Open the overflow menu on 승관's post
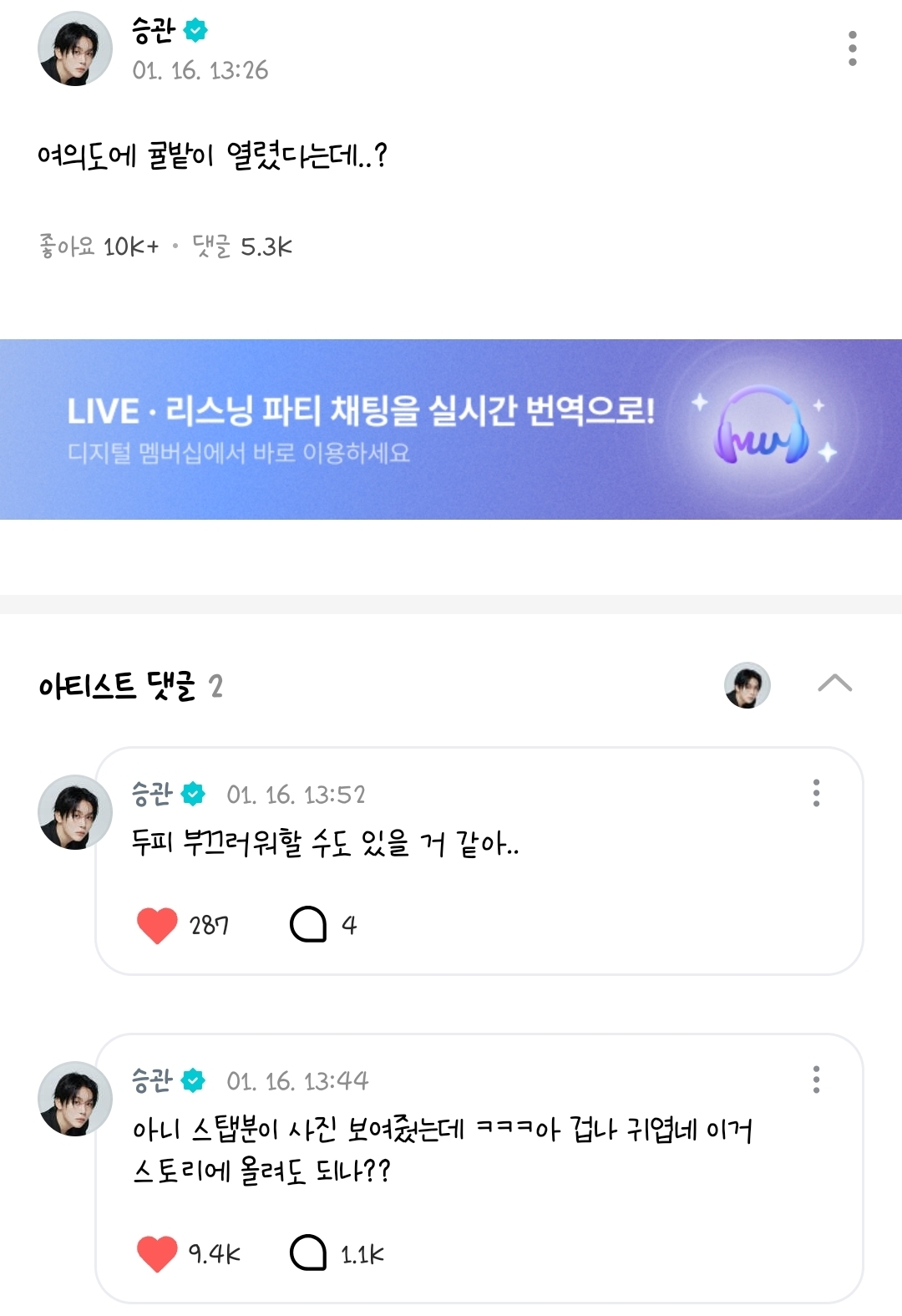The width and height of the screenshot is (902, 1316). 852,48
